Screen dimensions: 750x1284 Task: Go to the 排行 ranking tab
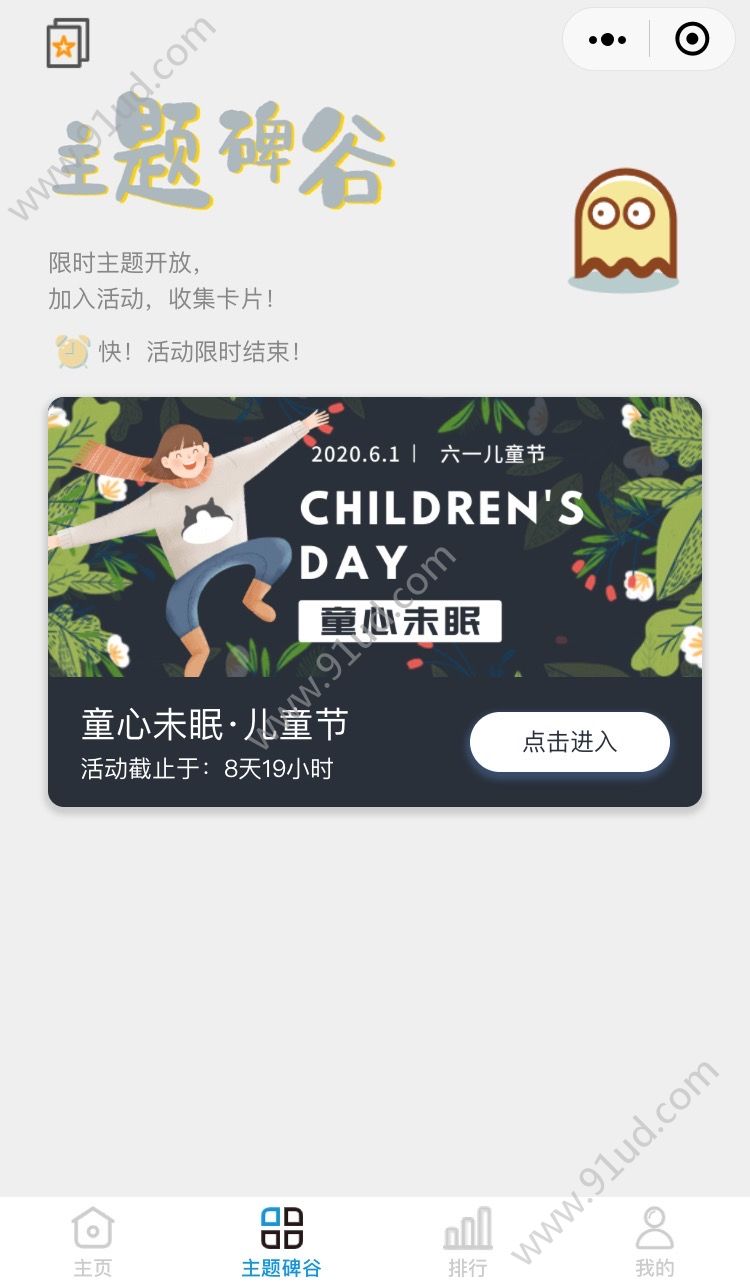(468, 1241)
